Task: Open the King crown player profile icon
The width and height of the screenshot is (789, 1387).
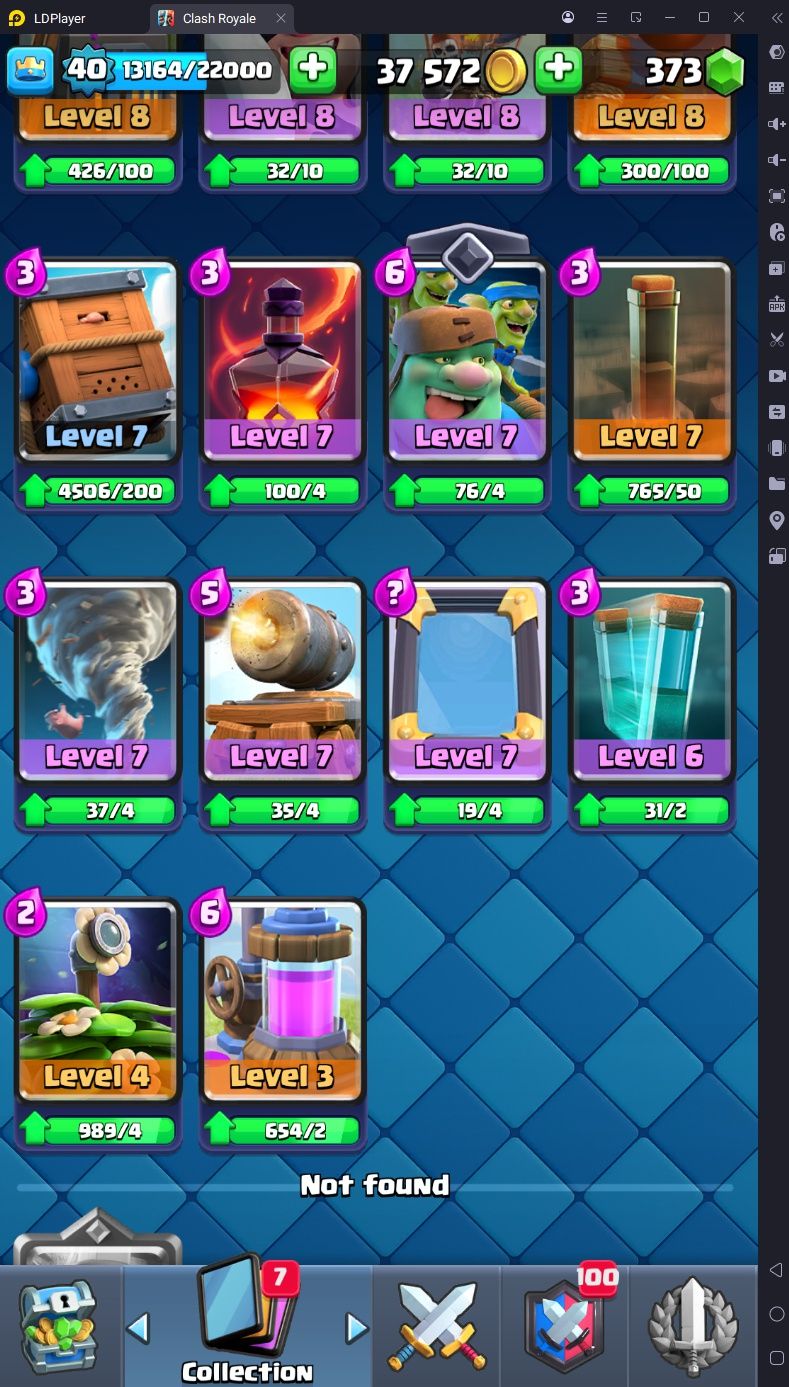Action: click(x=30, y=69)
